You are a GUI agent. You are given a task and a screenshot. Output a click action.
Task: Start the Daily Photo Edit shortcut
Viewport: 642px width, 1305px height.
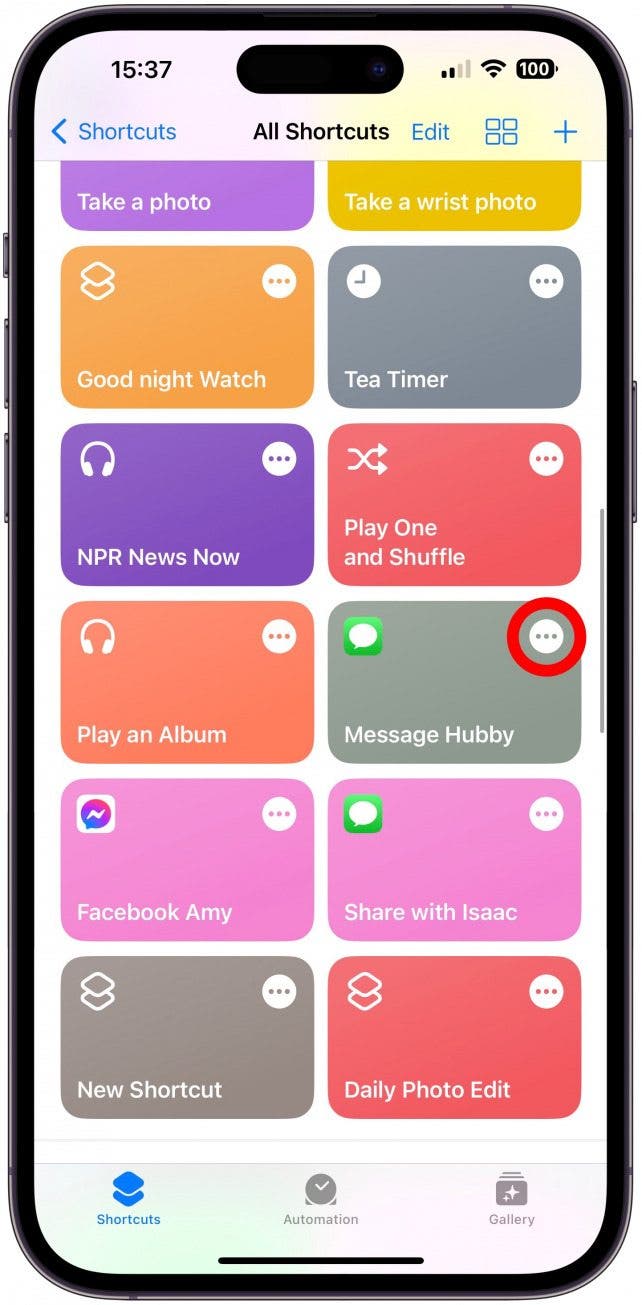[430, 1055]
